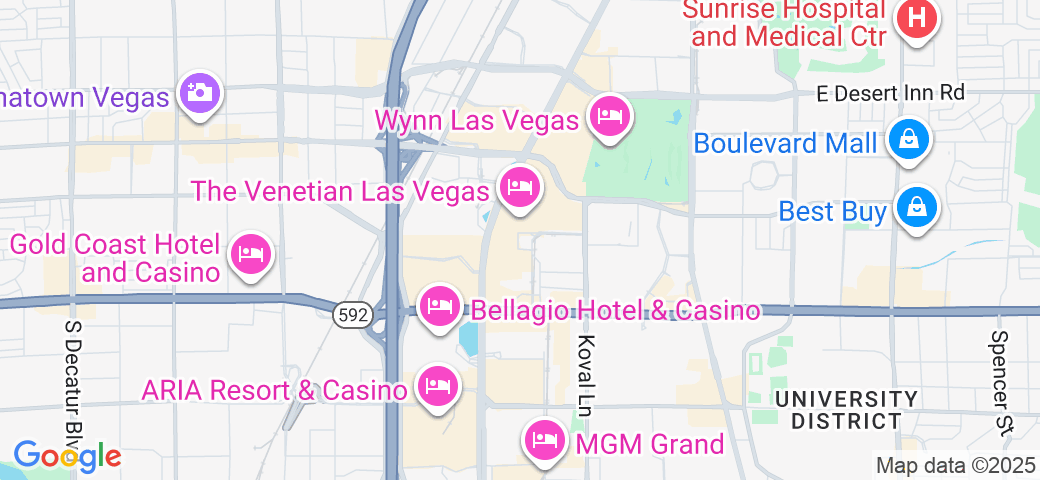
Task: Select The Venetian Las Vegas marker
Action: [x=518, y=187]
